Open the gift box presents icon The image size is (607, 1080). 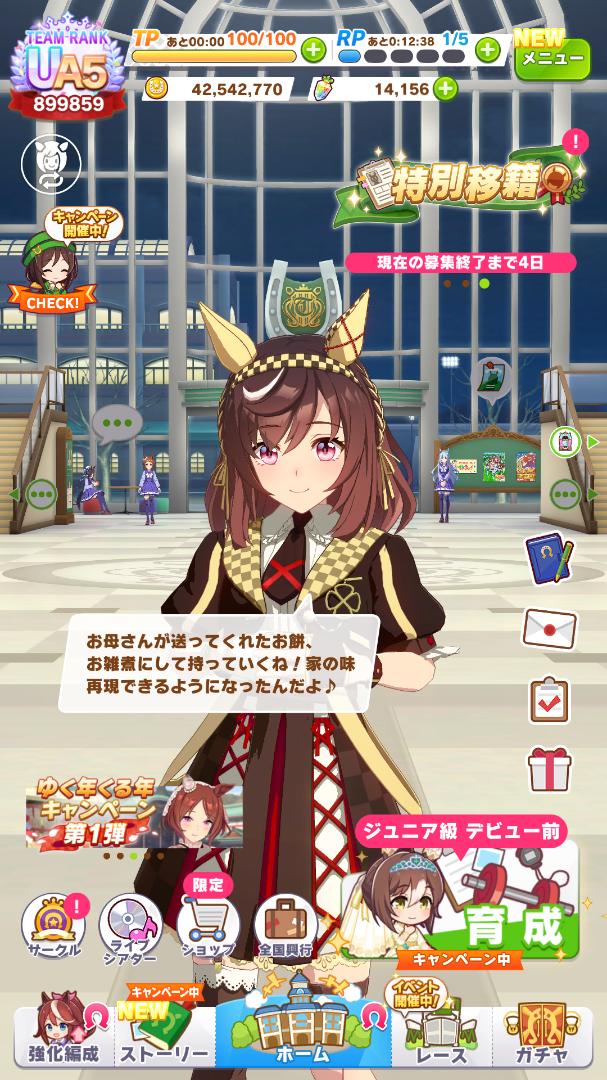tap(548, 769)
